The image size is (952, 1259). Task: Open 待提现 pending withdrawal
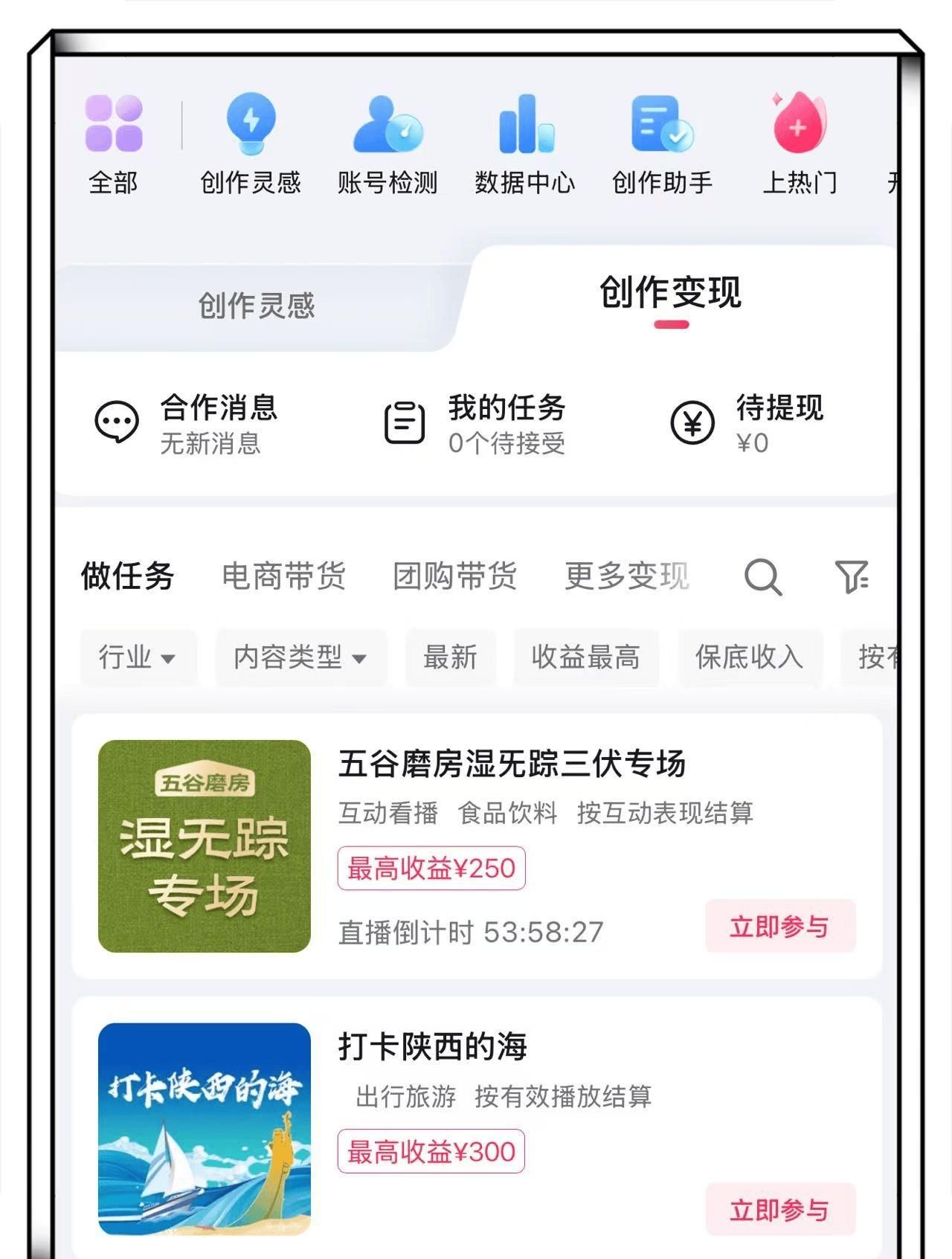(747, 424)
